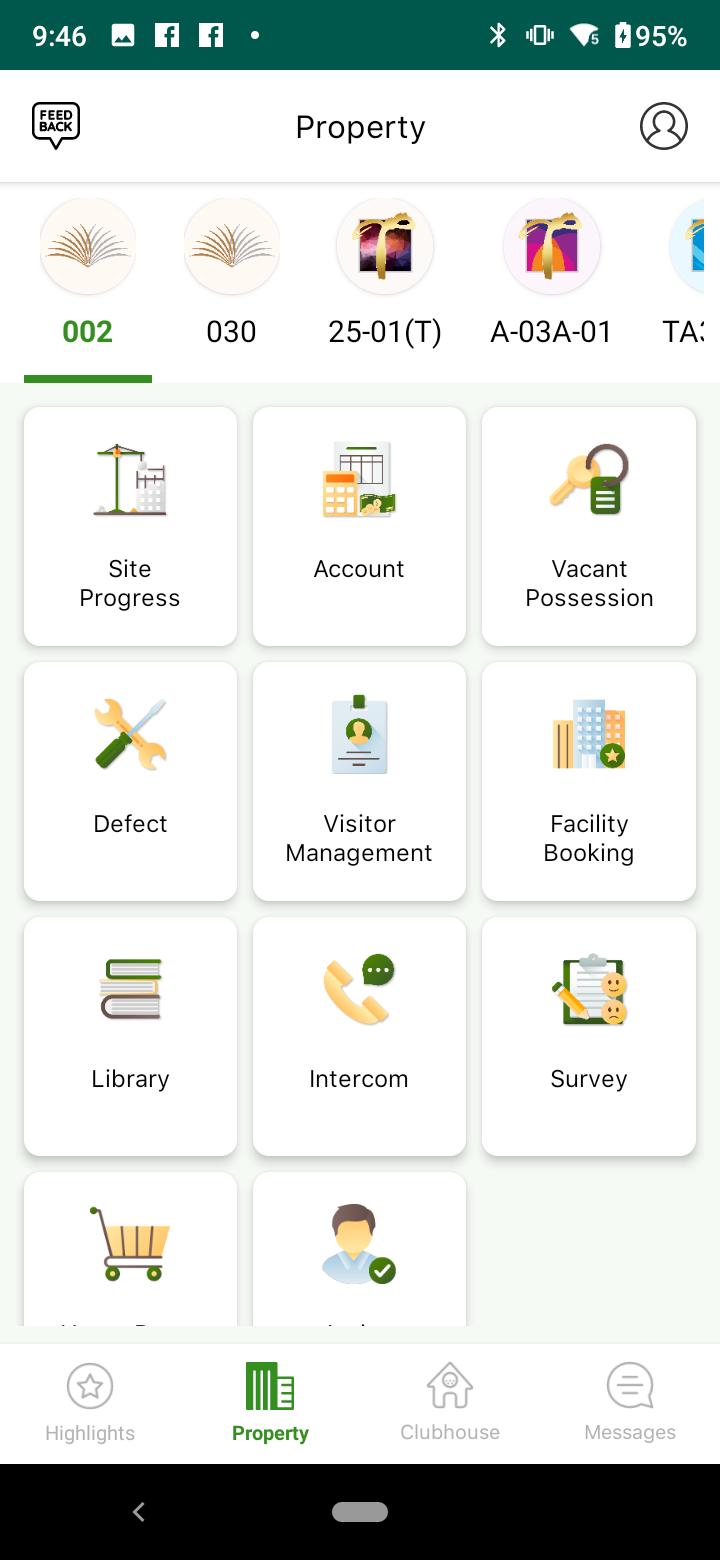The width and height of the screenshot is (720, 1560).
Task: Go back using system back button
Action: click(x=139, y=1512)
